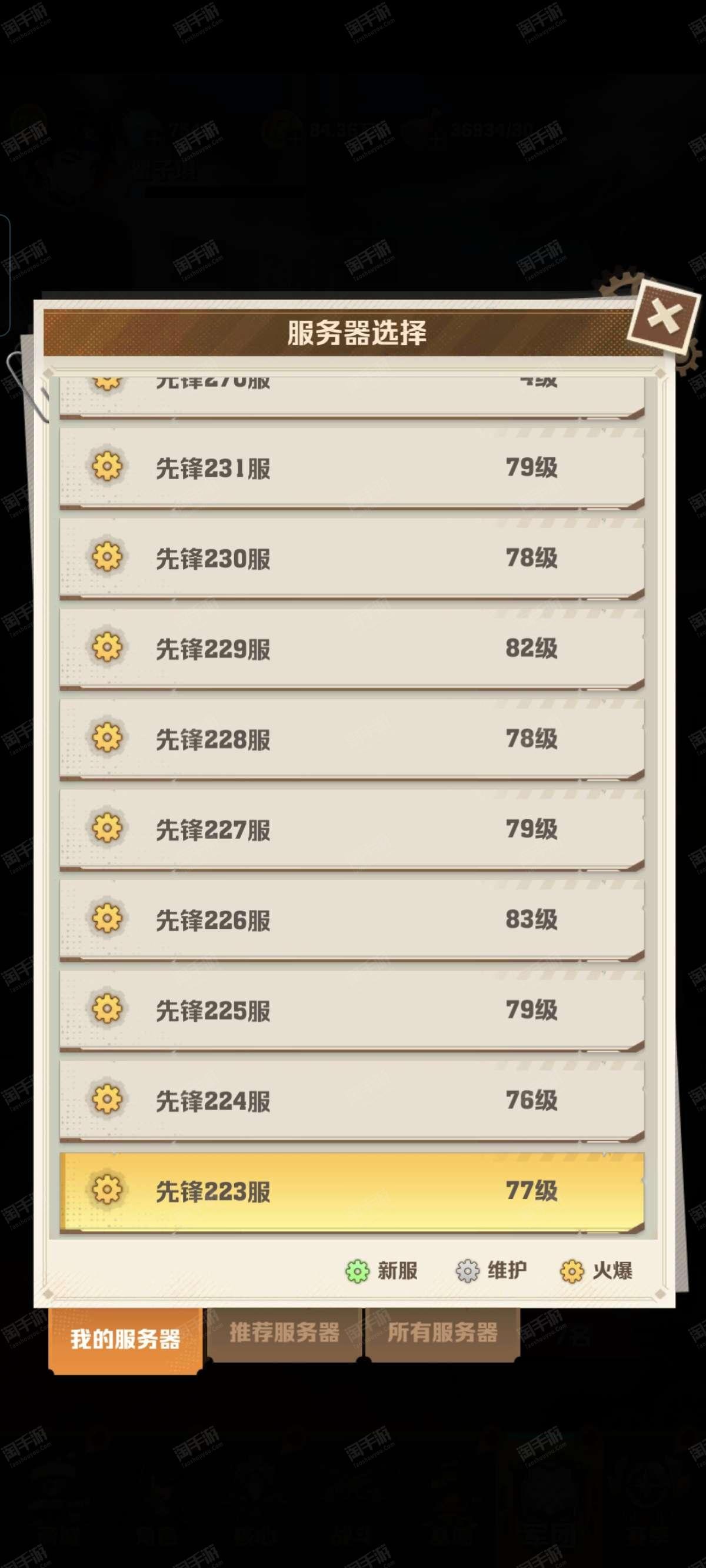This screenshot has height=1568, width=706.
Task: Tap the highlighted 先锋223服 server
Action: click(352, 1191)
